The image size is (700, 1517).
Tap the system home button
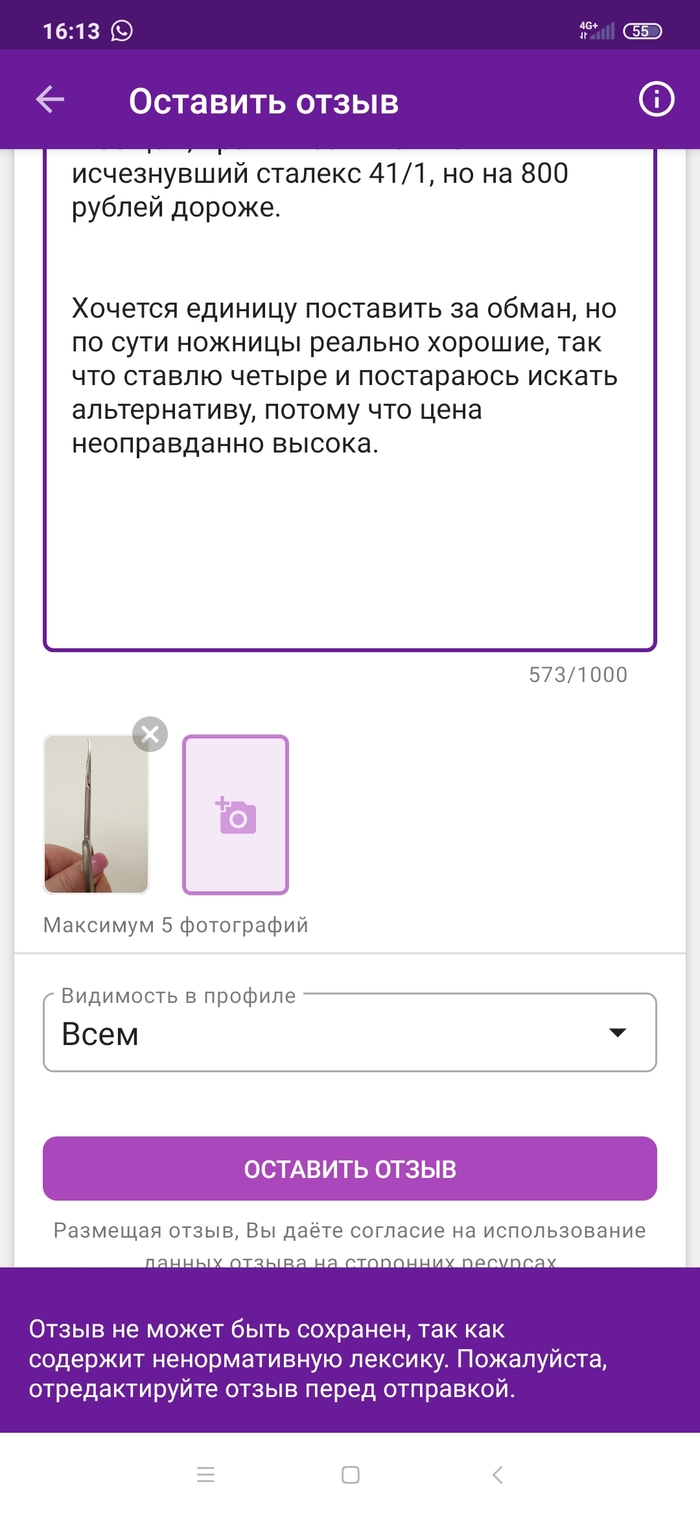[350, 1474]
